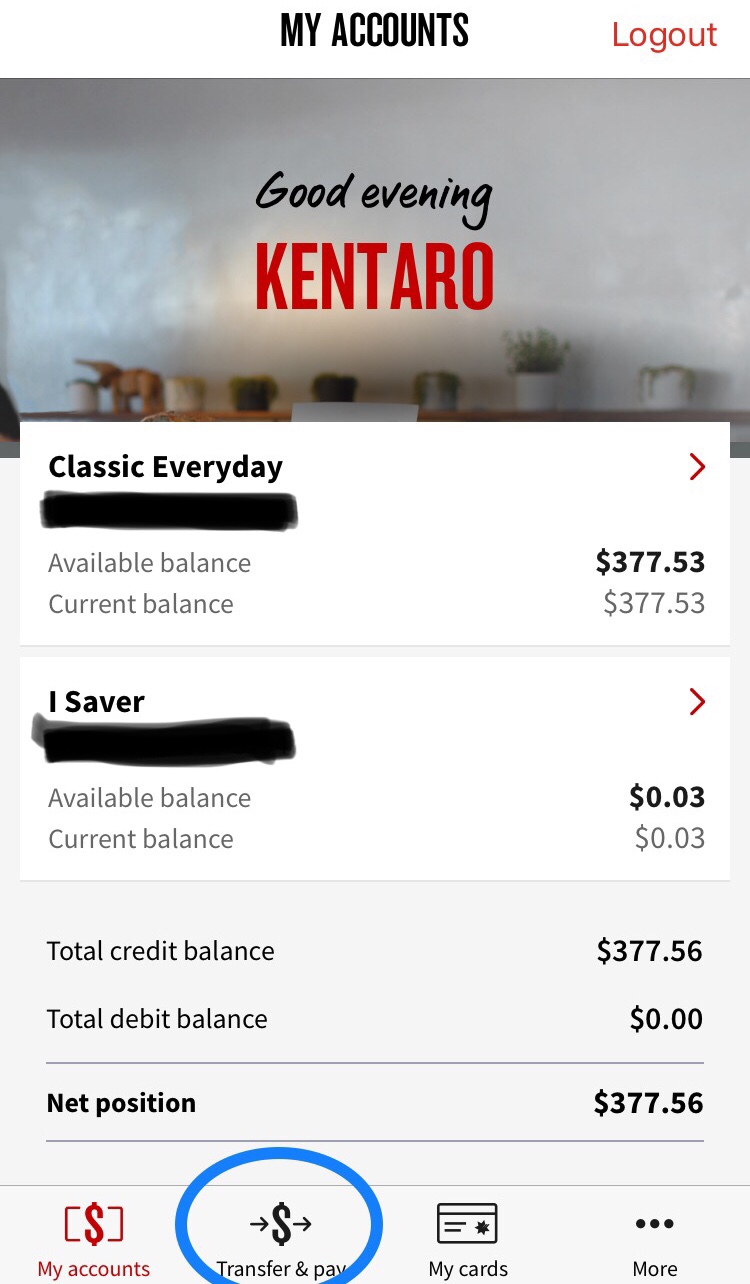Open the Classic Everyday account
The width and height of the screenshot is (750, 1284).
[x=375, y=533]
